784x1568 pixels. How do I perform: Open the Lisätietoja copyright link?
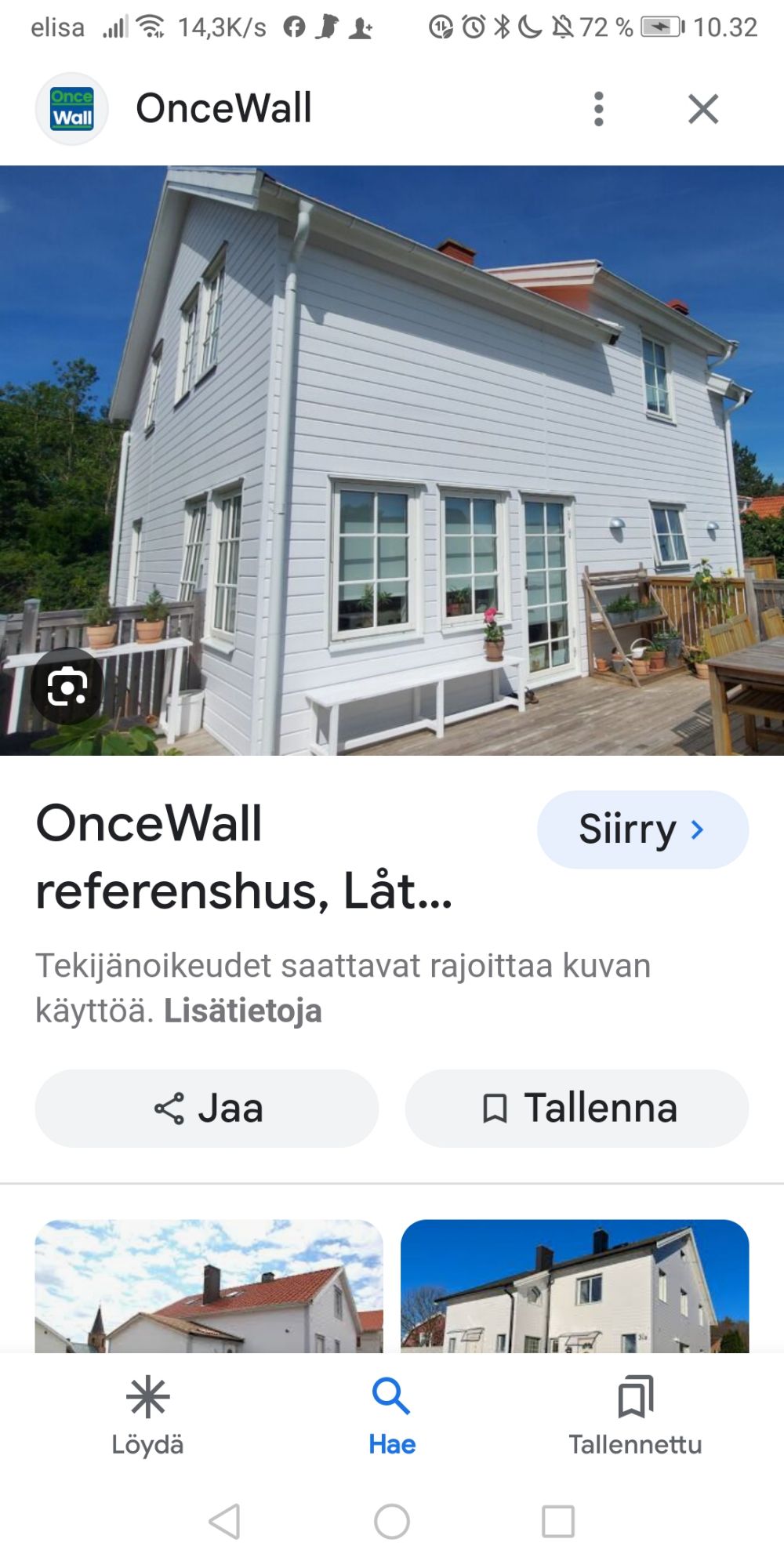(243, 1011)
